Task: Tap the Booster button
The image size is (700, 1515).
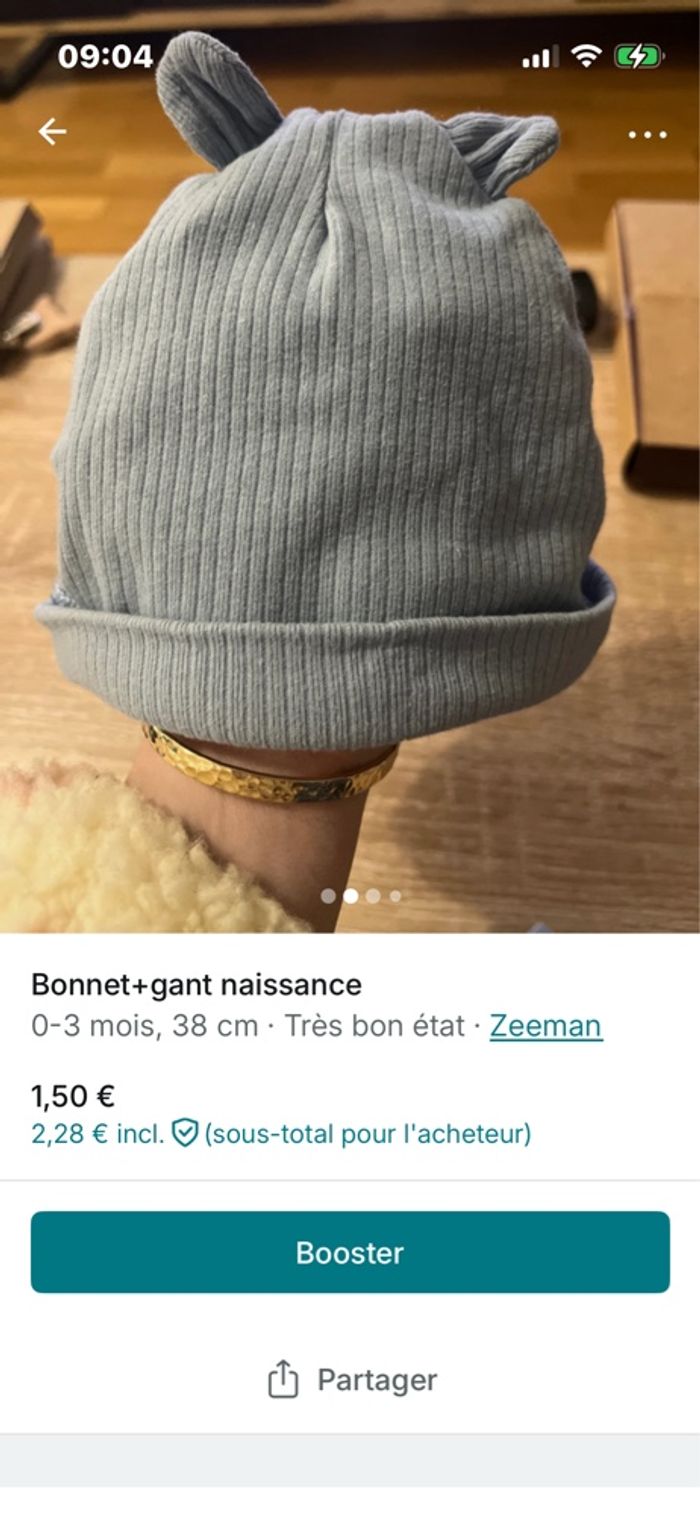Action: [350, 1252]
